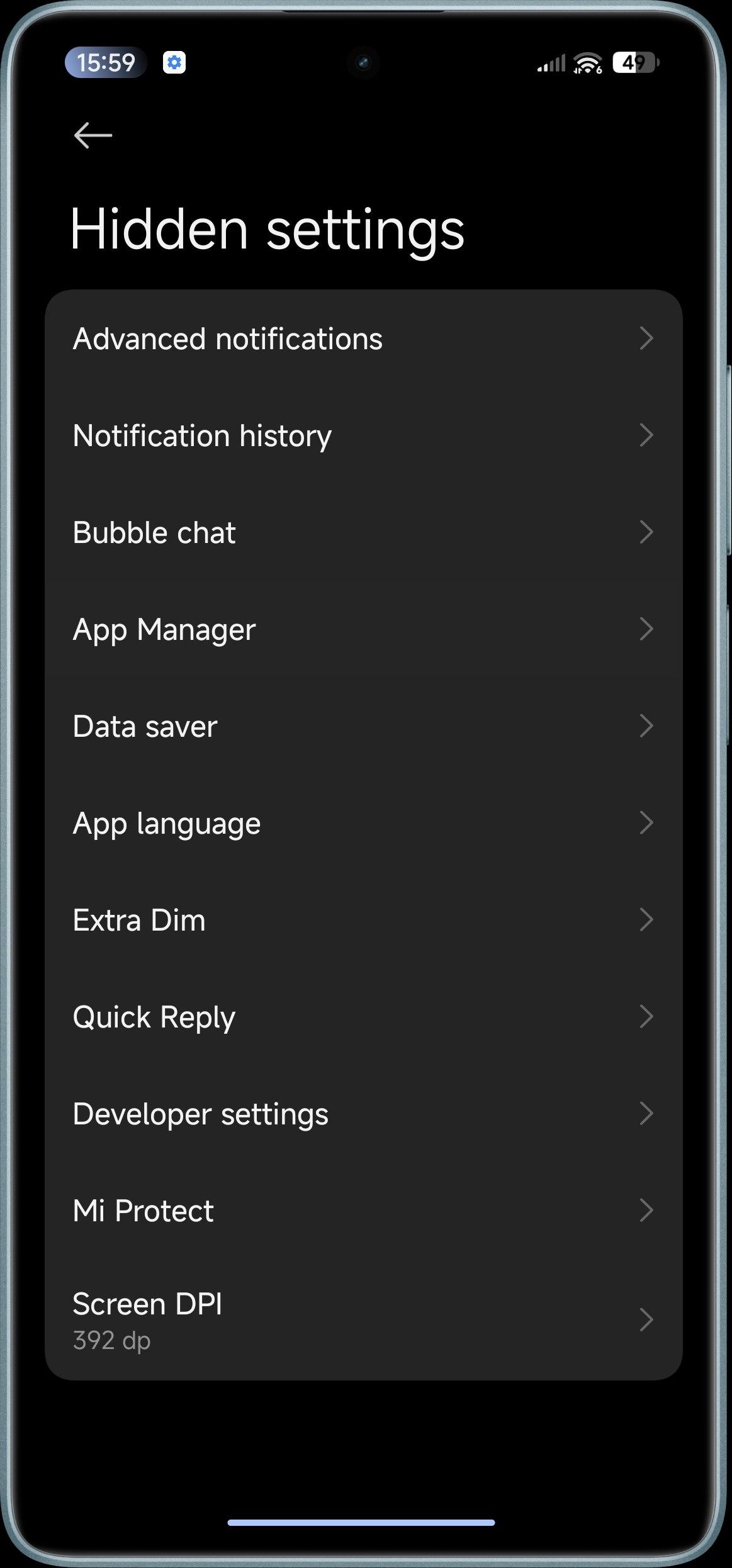The width and height of the screenshot is (732, 1568).
Task: Open Data saver
Action: pos(364,726)
